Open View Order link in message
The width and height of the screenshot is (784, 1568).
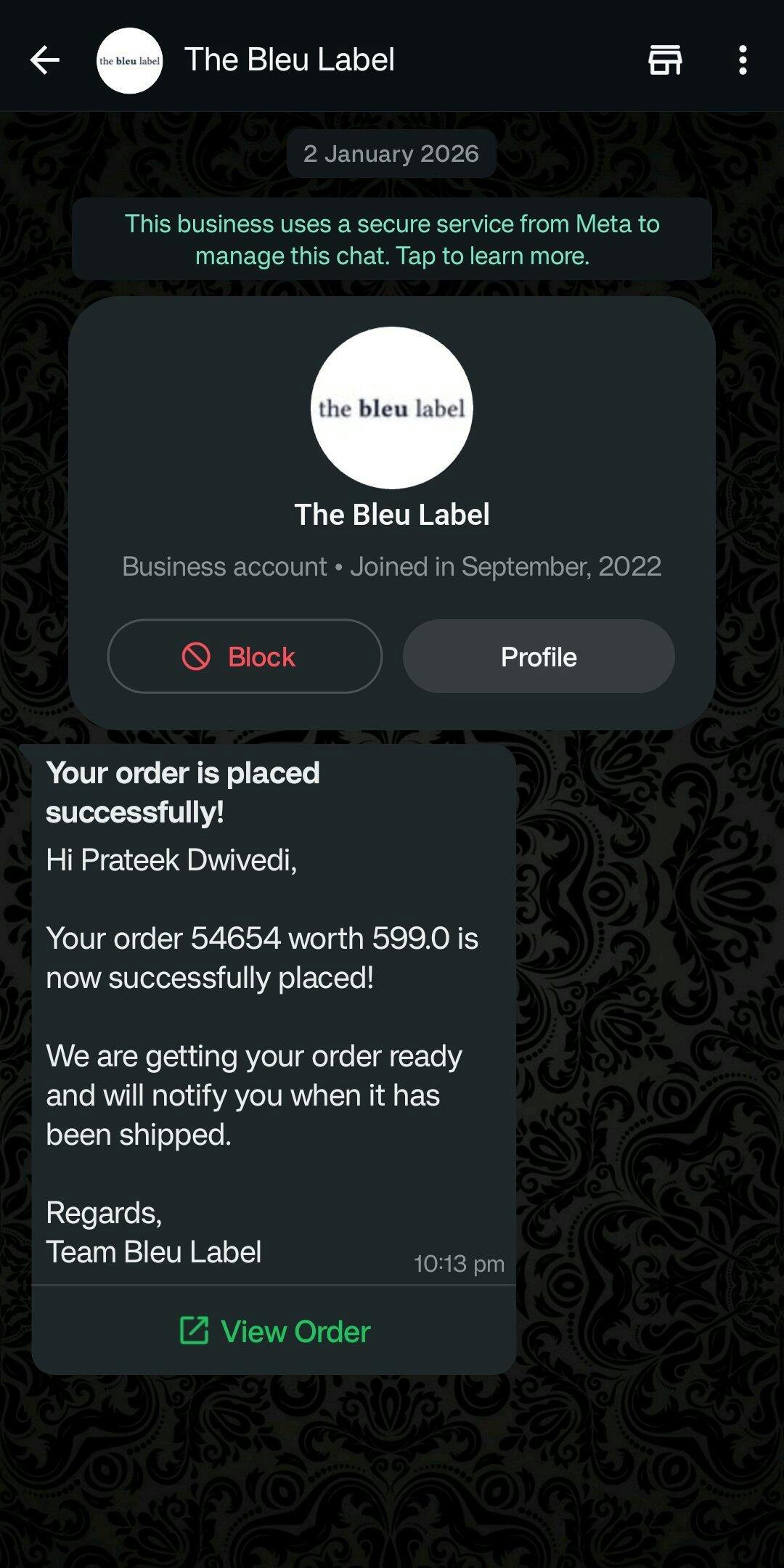coord(274,1331)
